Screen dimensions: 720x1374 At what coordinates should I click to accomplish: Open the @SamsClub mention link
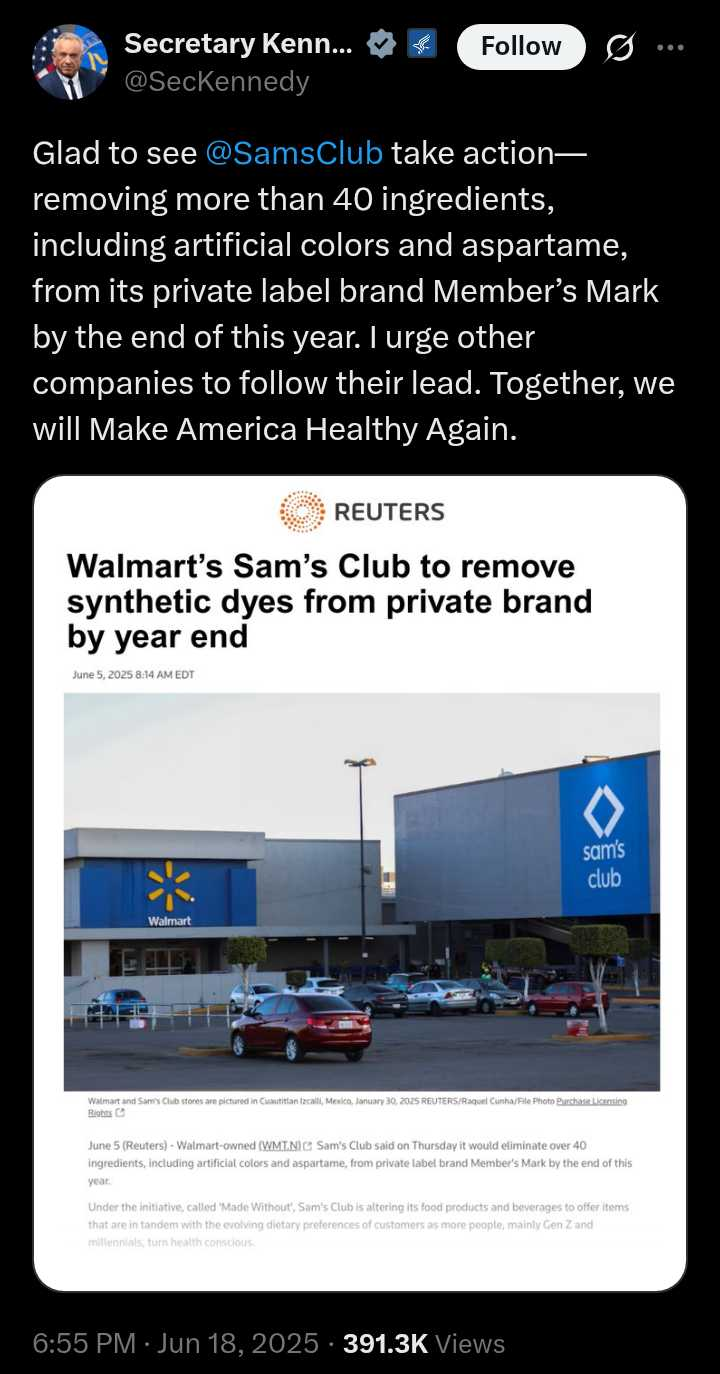[294, 153]
